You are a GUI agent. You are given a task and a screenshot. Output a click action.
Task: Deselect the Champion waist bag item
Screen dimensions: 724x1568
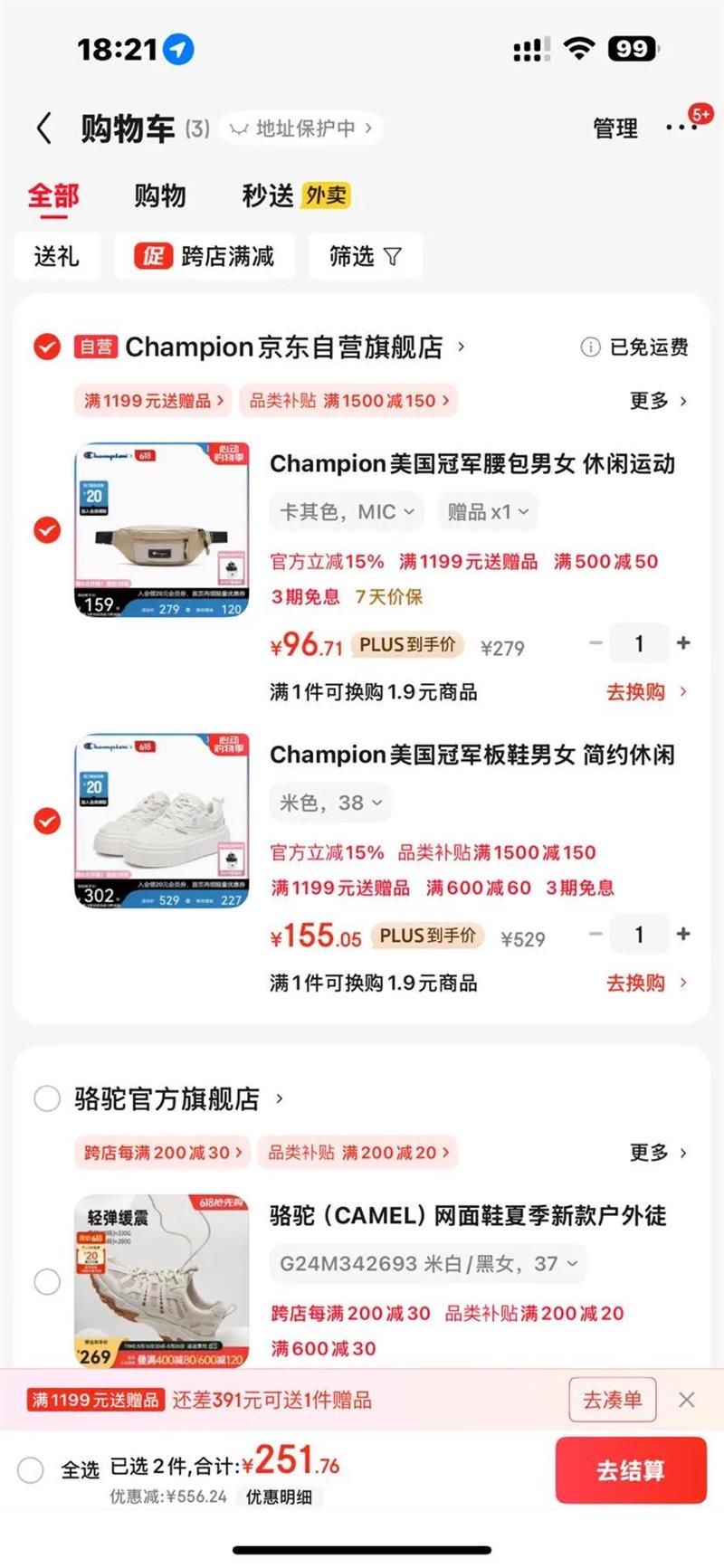coord(47,529)
